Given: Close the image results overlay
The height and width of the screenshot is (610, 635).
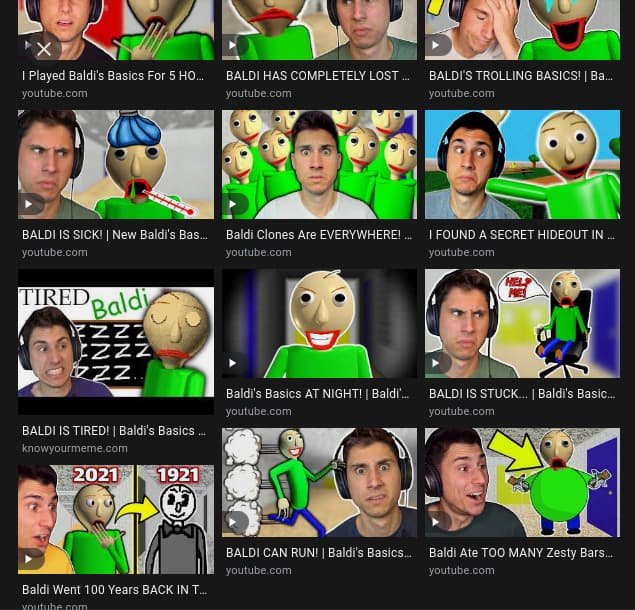Looking at the screenshot, I should click(x=44, y=48).
